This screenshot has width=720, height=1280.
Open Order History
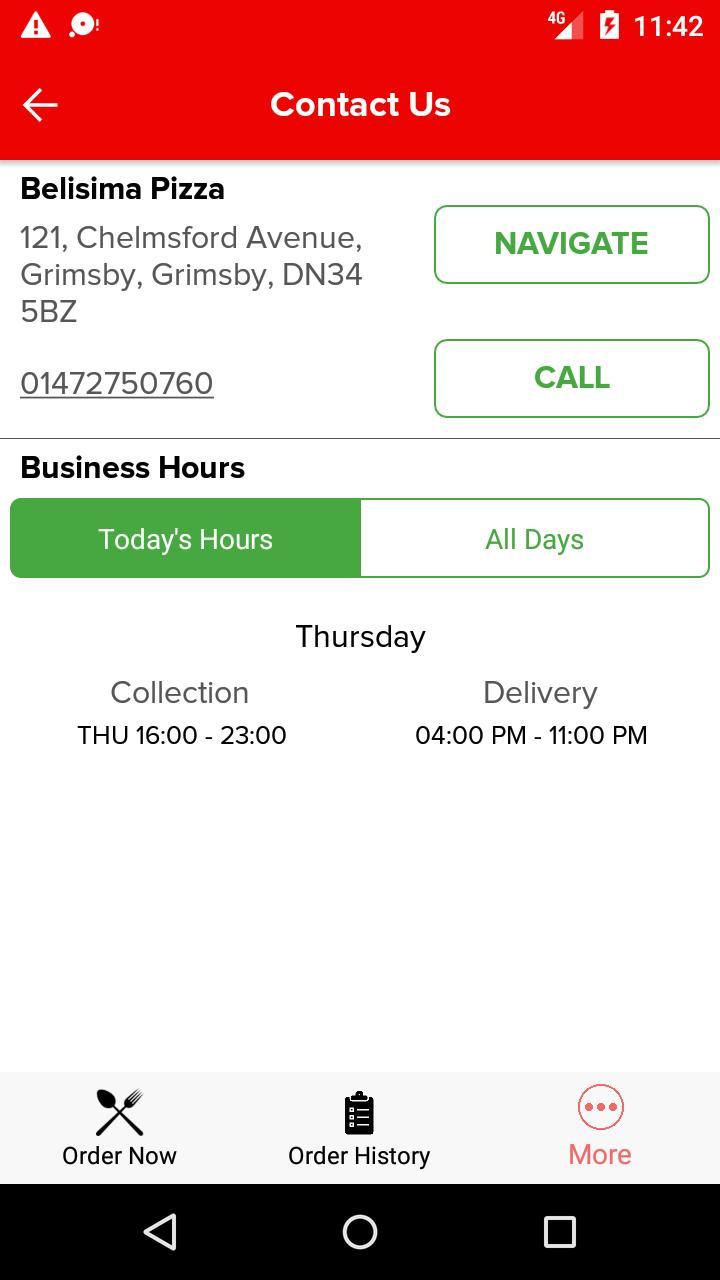(359, 1128)
